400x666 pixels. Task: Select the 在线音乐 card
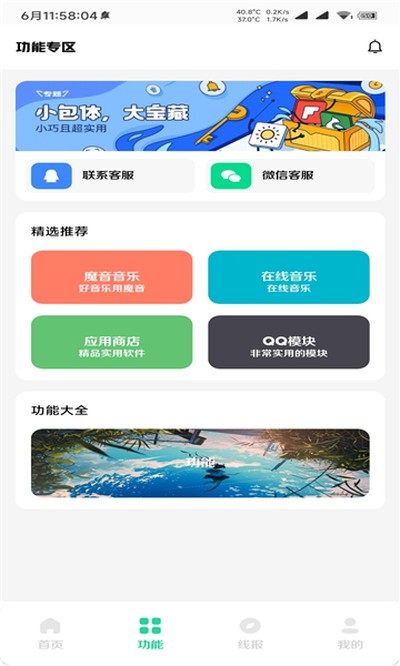pos(289,277)
